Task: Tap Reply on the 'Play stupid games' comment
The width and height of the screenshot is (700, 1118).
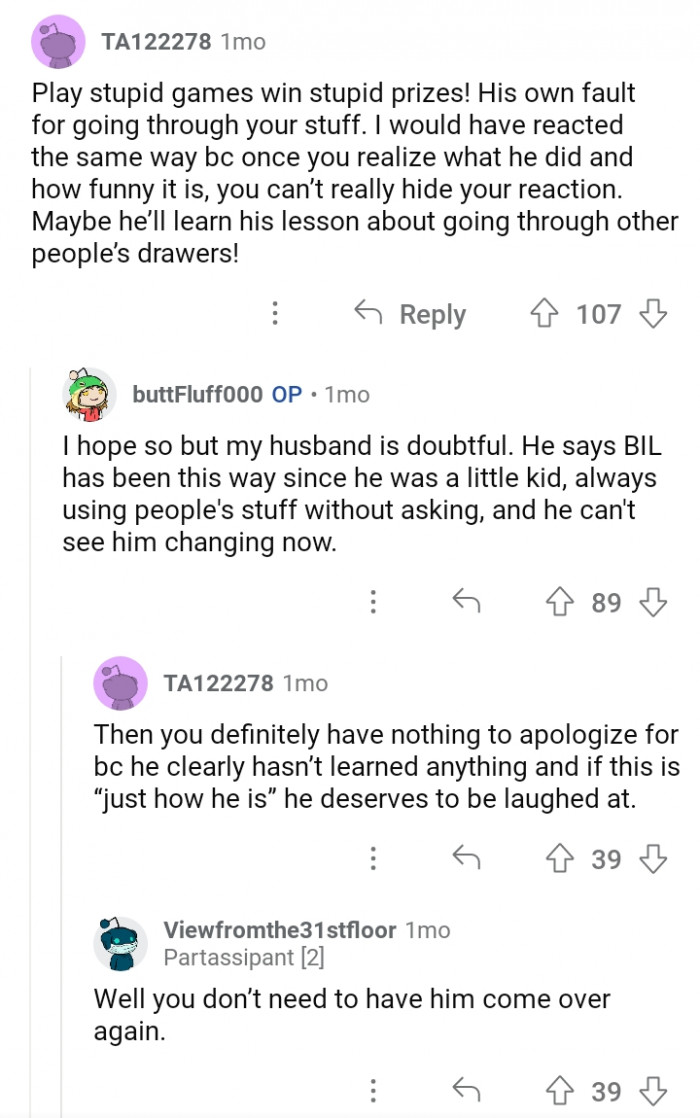Action: click(411, 314)
